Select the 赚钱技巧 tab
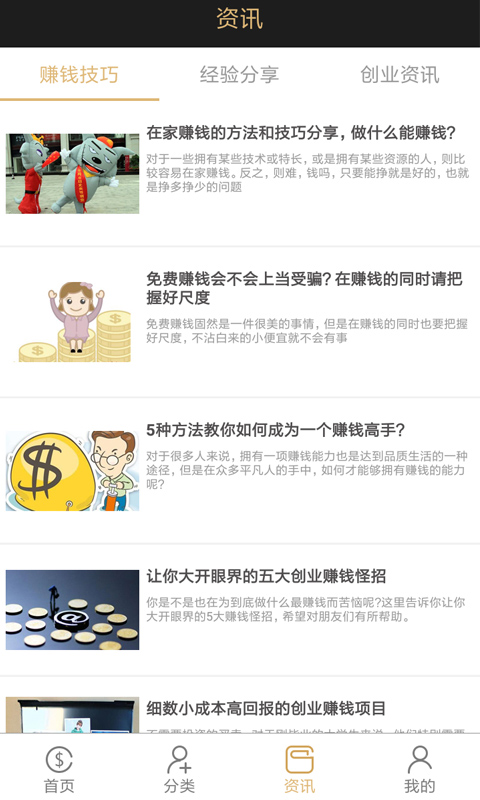 click(x=79, y=74)
